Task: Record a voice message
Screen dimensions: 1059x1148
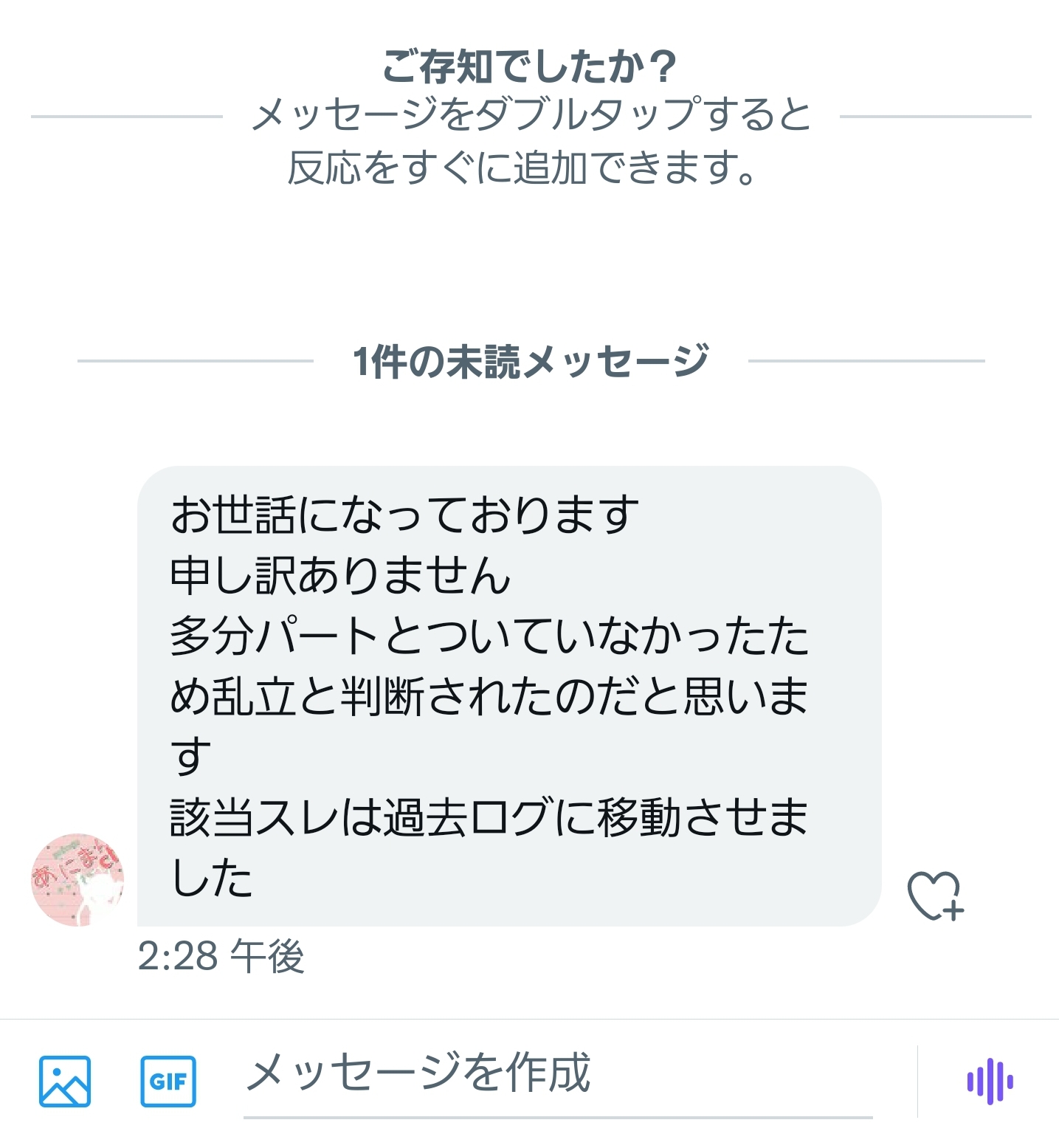Action: pos(990,1082)
